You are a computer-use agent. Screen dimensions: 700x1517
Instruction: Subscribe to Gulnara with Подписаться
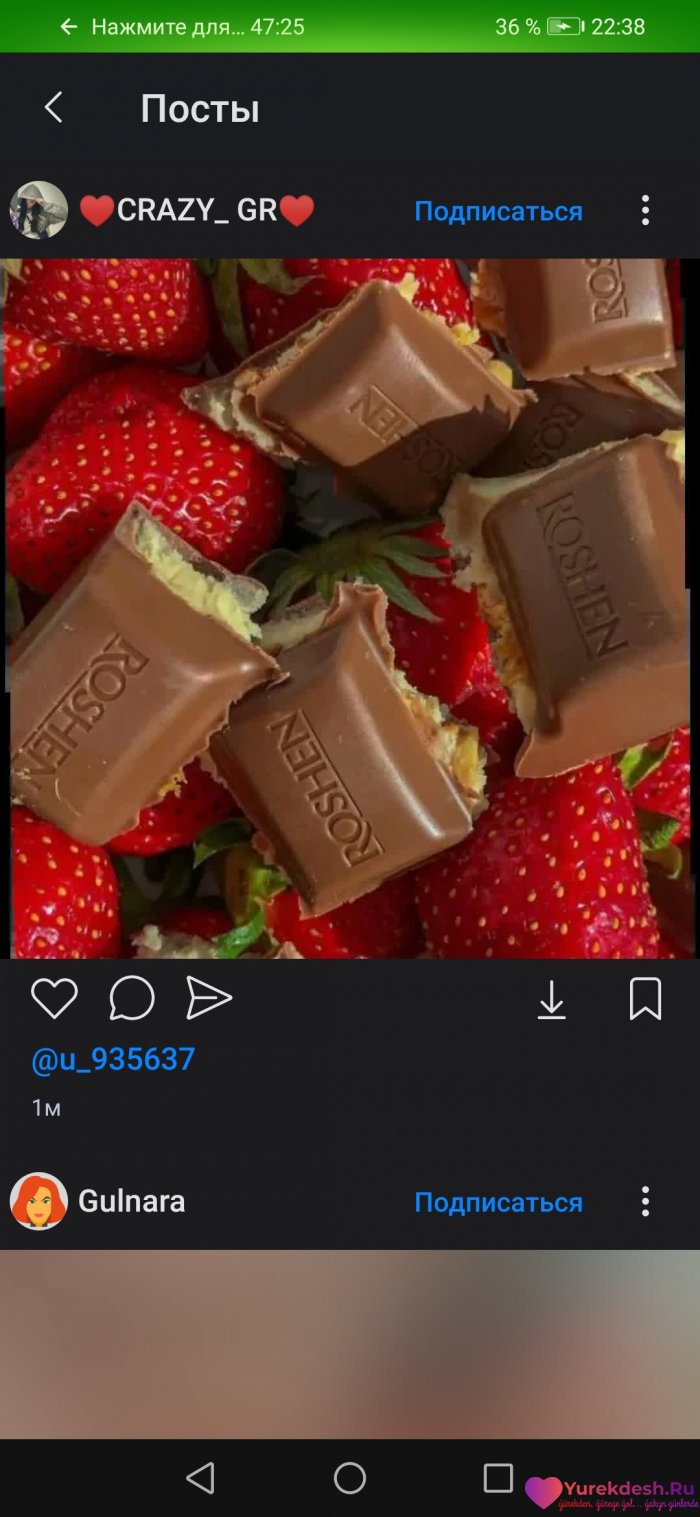498,1202
